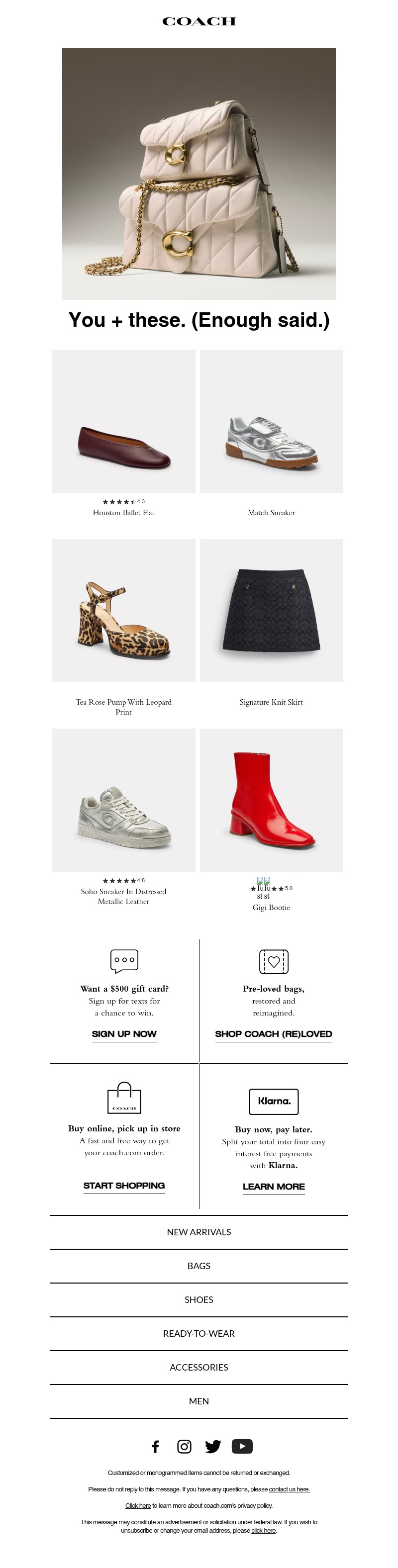Image resolution: width=398 pixels, height=1568 pixels.
Task: Open the Men section
Action: (x=199, y=1400)
